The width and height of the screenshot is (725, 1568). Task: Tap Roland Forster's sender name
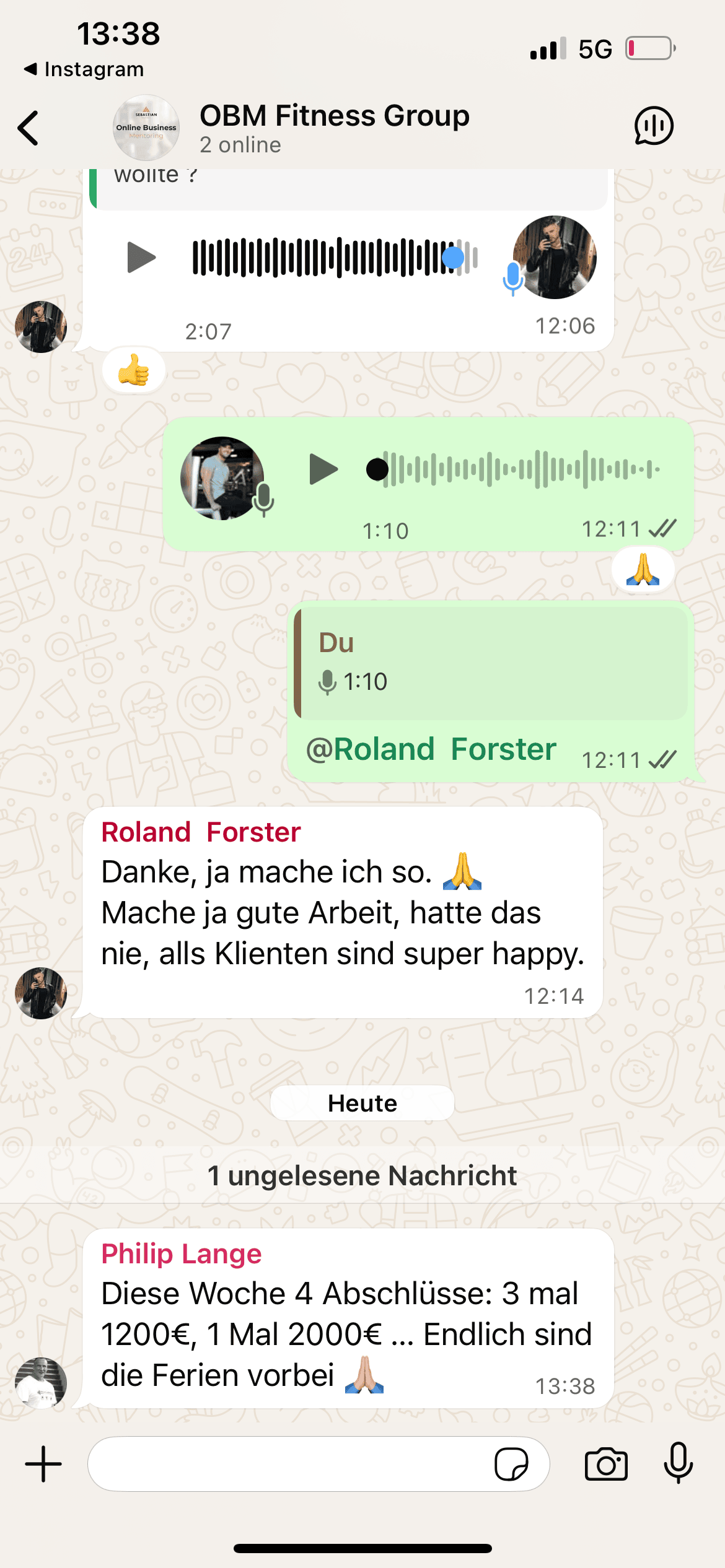tap(201, 832)
